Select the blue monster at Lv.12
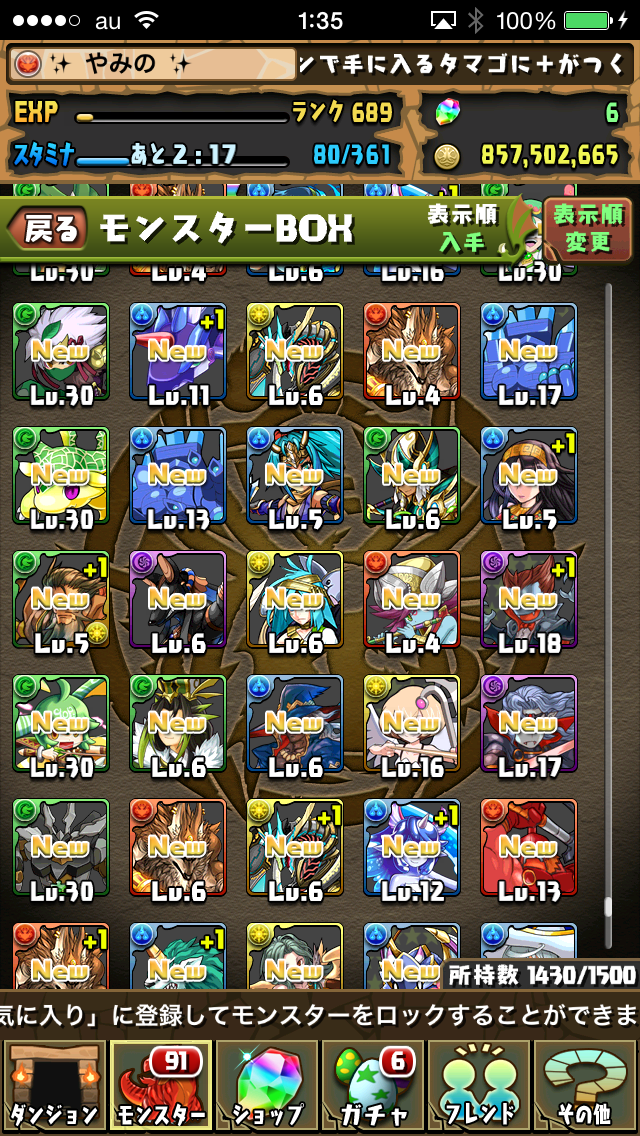 (412, 848)
